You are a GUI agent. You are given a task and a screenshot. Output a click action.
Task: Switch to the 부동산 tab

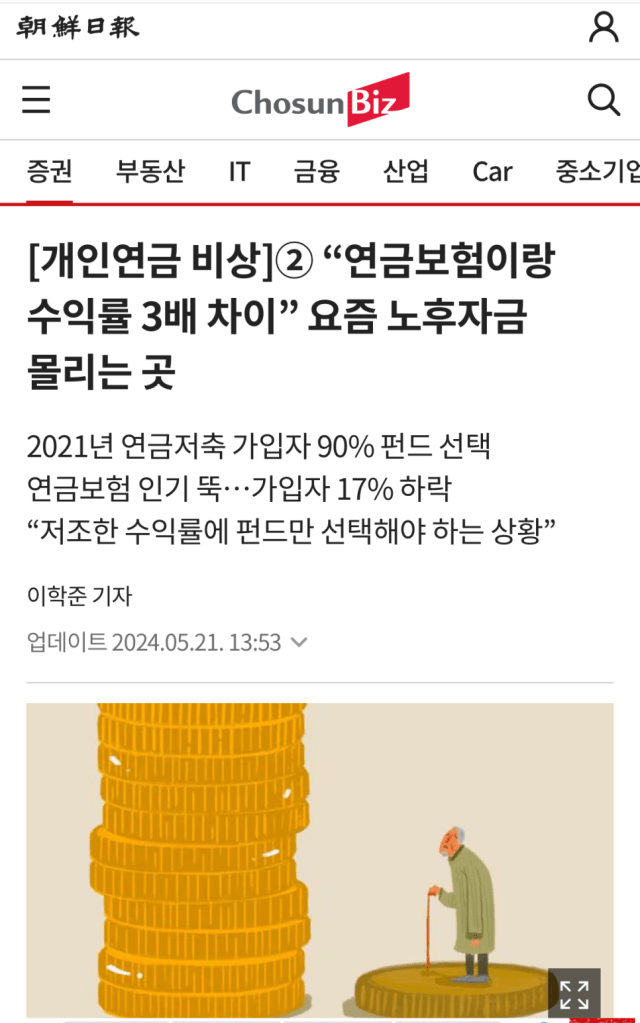(x=150, y=172)
